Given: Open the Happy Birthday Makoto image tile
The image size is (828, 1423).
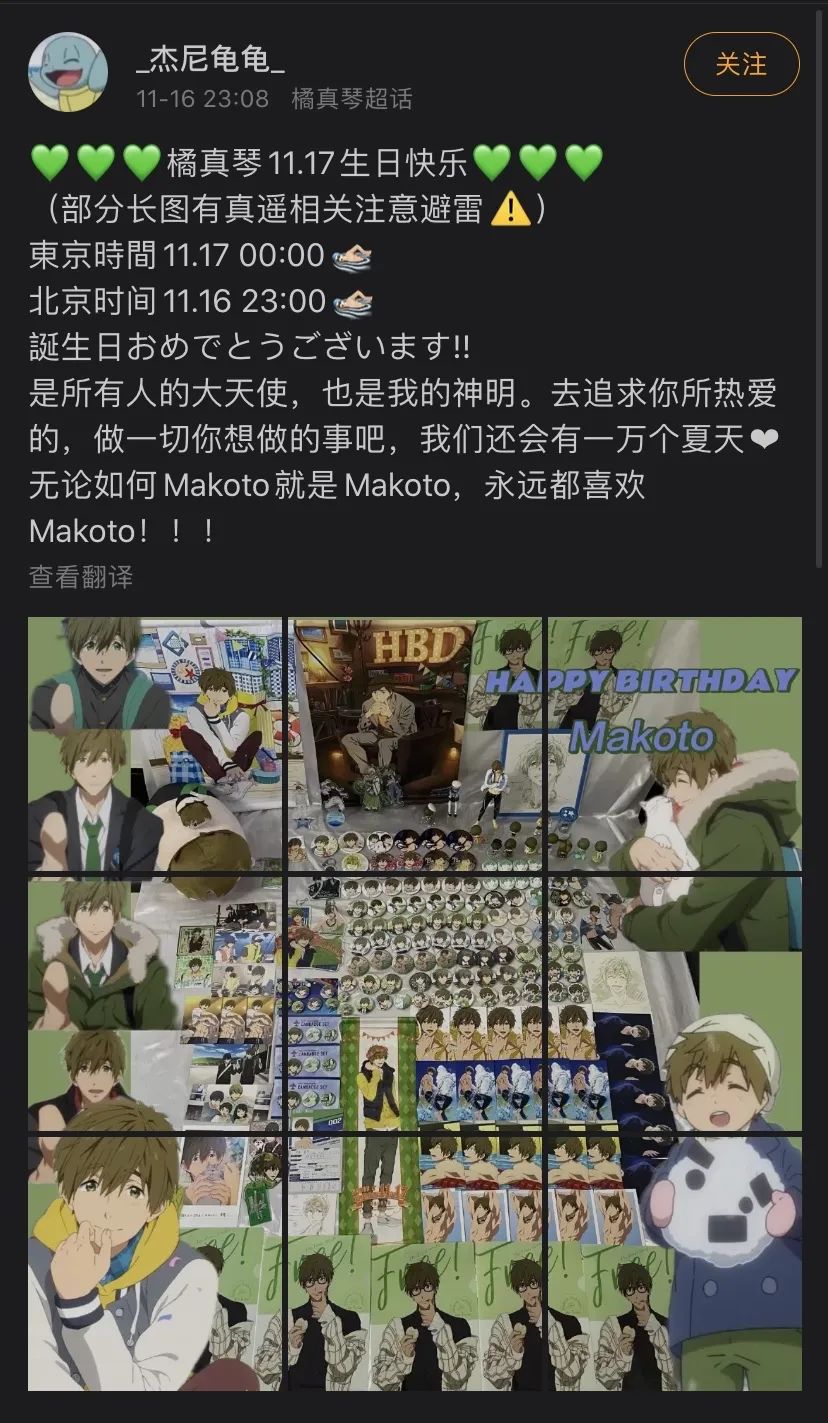Looking at the screenshot, I should 674,745.
